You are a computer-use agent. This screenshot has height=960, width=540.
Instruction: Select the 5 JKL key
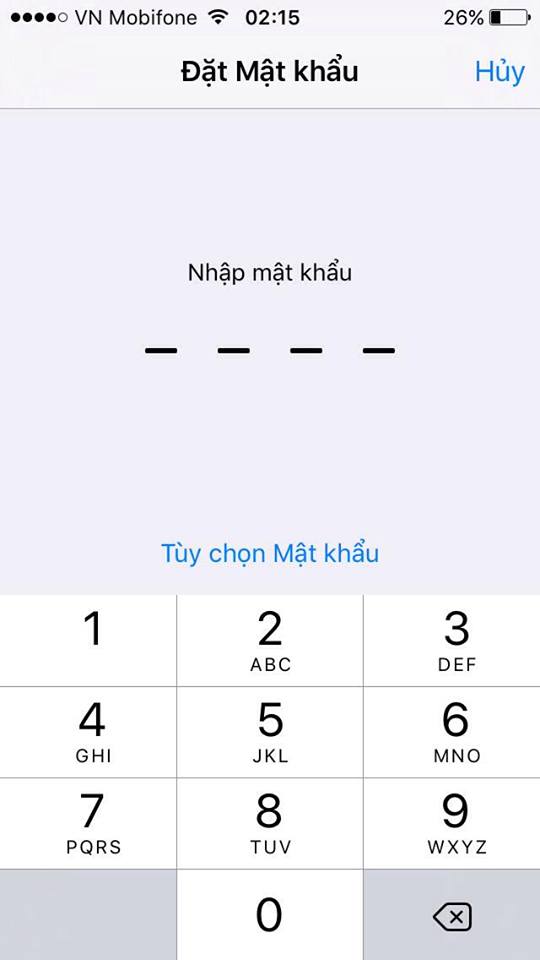[270, 732]
